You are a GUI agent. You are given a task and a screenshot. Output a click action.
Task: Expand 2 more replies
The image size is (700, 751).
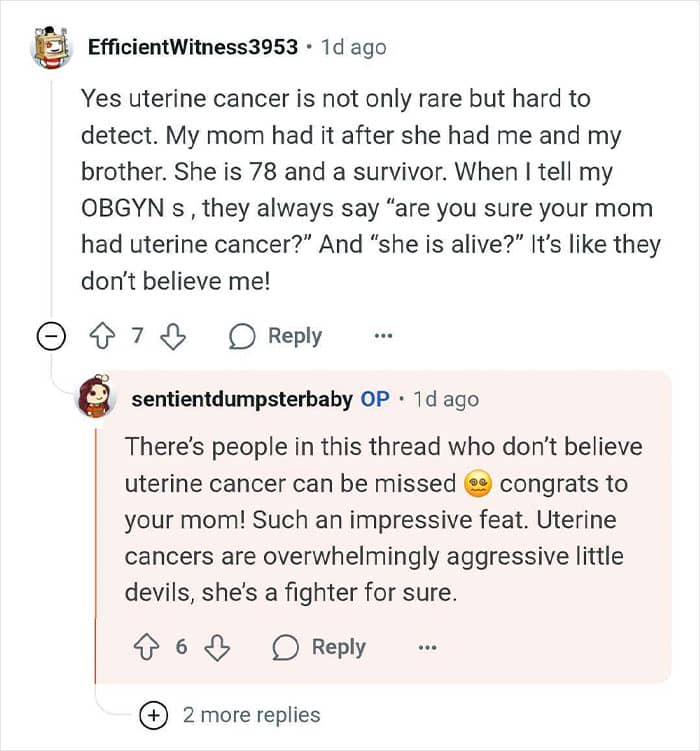[x=230, y=715]
